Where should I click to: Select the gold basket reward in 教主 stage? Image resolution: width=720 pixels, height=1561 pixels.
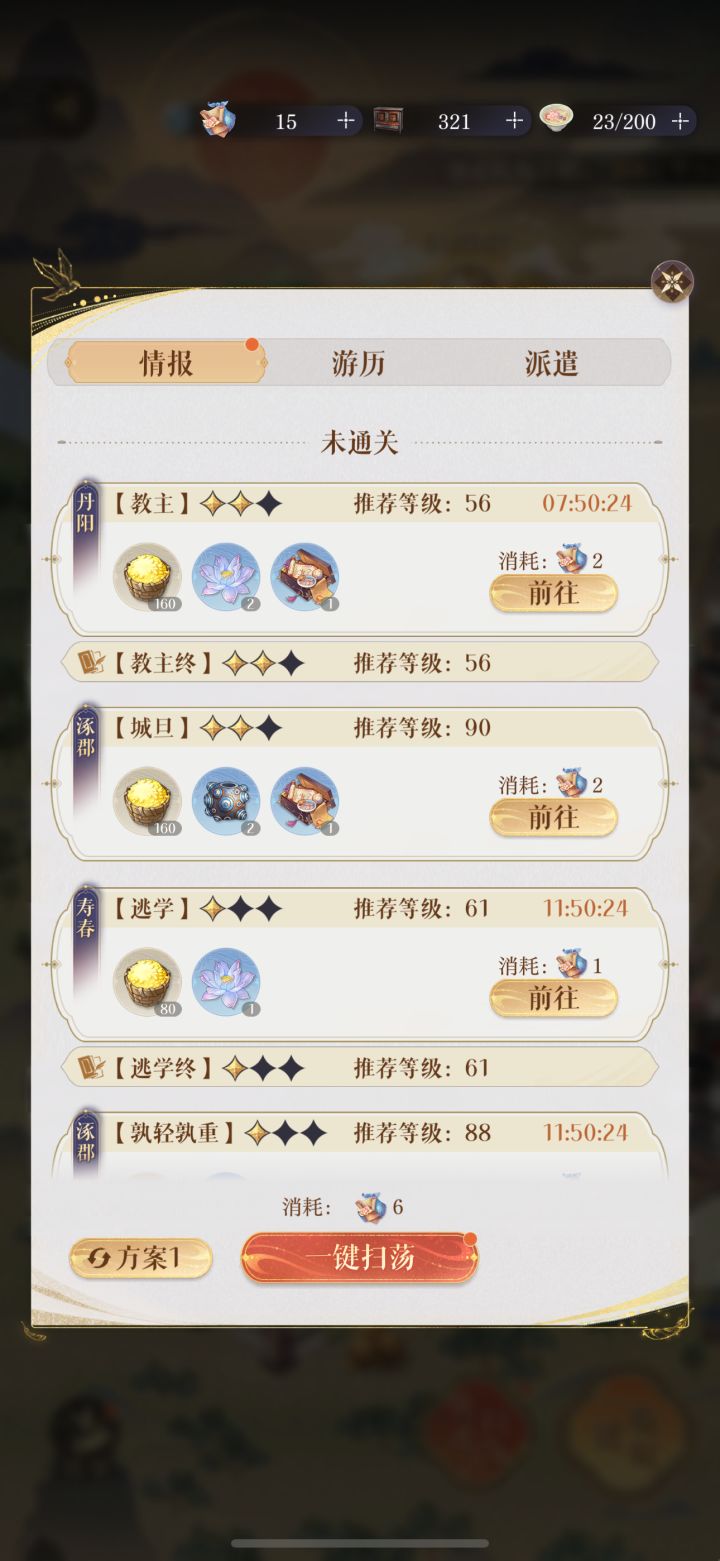pos(148,572)
